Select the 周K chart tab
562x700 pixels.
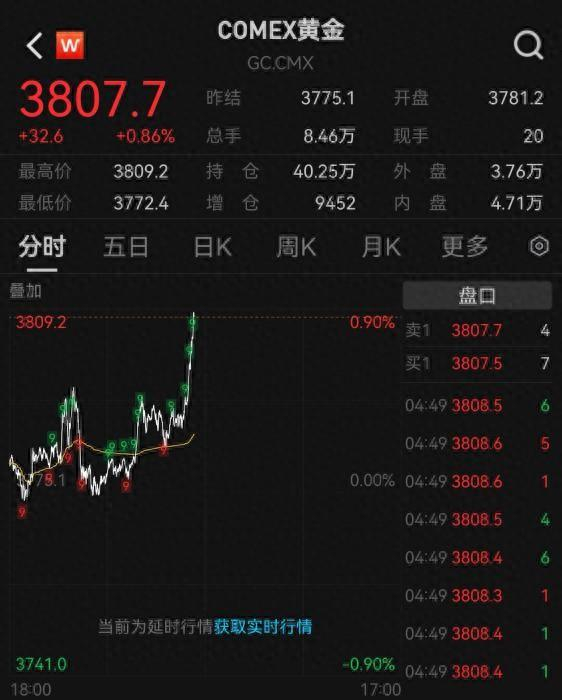pos(296,247)
